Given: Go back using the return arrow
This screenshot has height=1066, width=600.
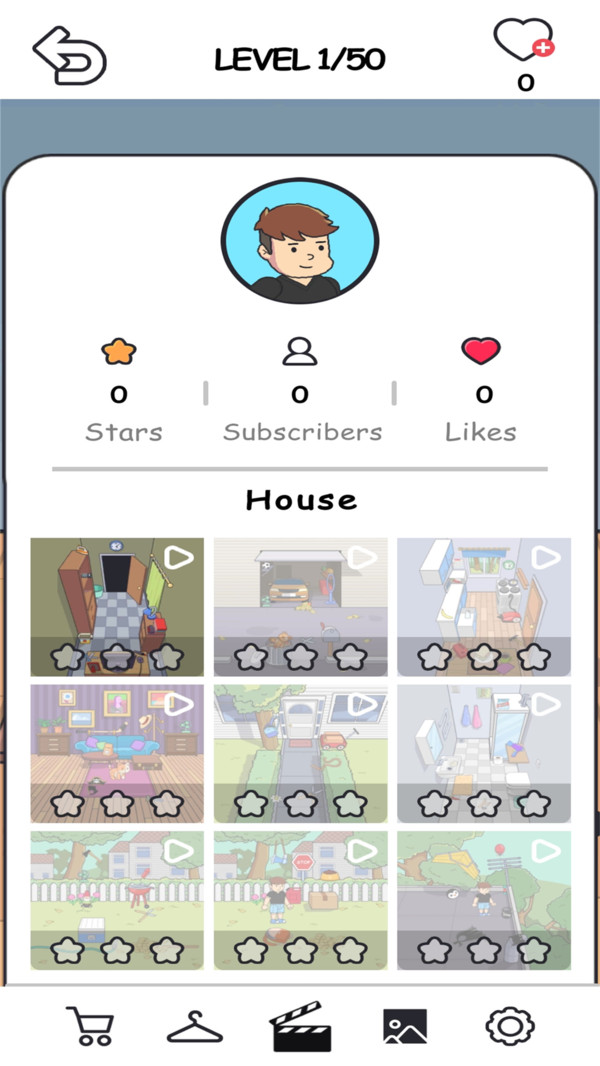Looking at the screenshot, I should (69, 54).
